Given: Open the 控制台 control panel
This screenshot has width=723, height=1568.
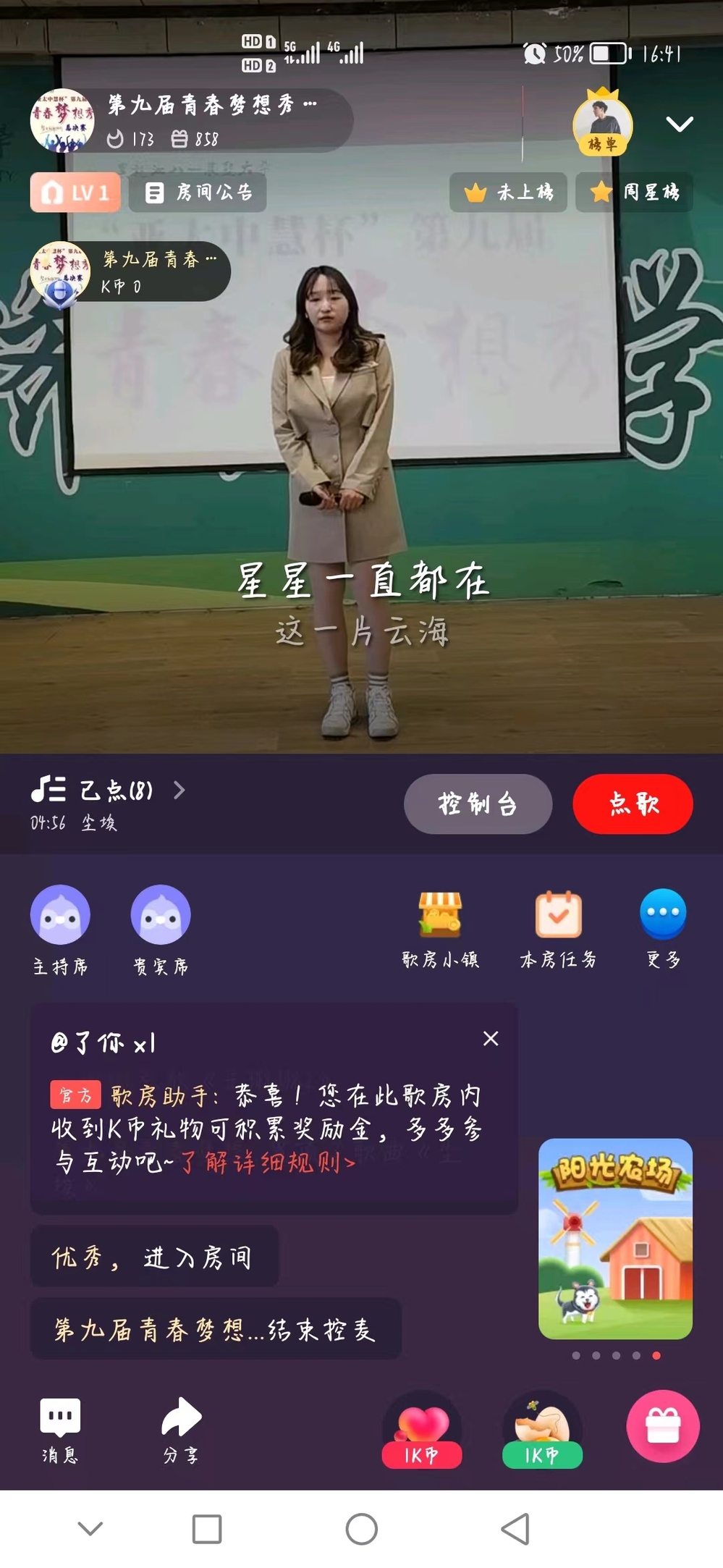Looking at the screenshot, I should [x=478, y=804].
